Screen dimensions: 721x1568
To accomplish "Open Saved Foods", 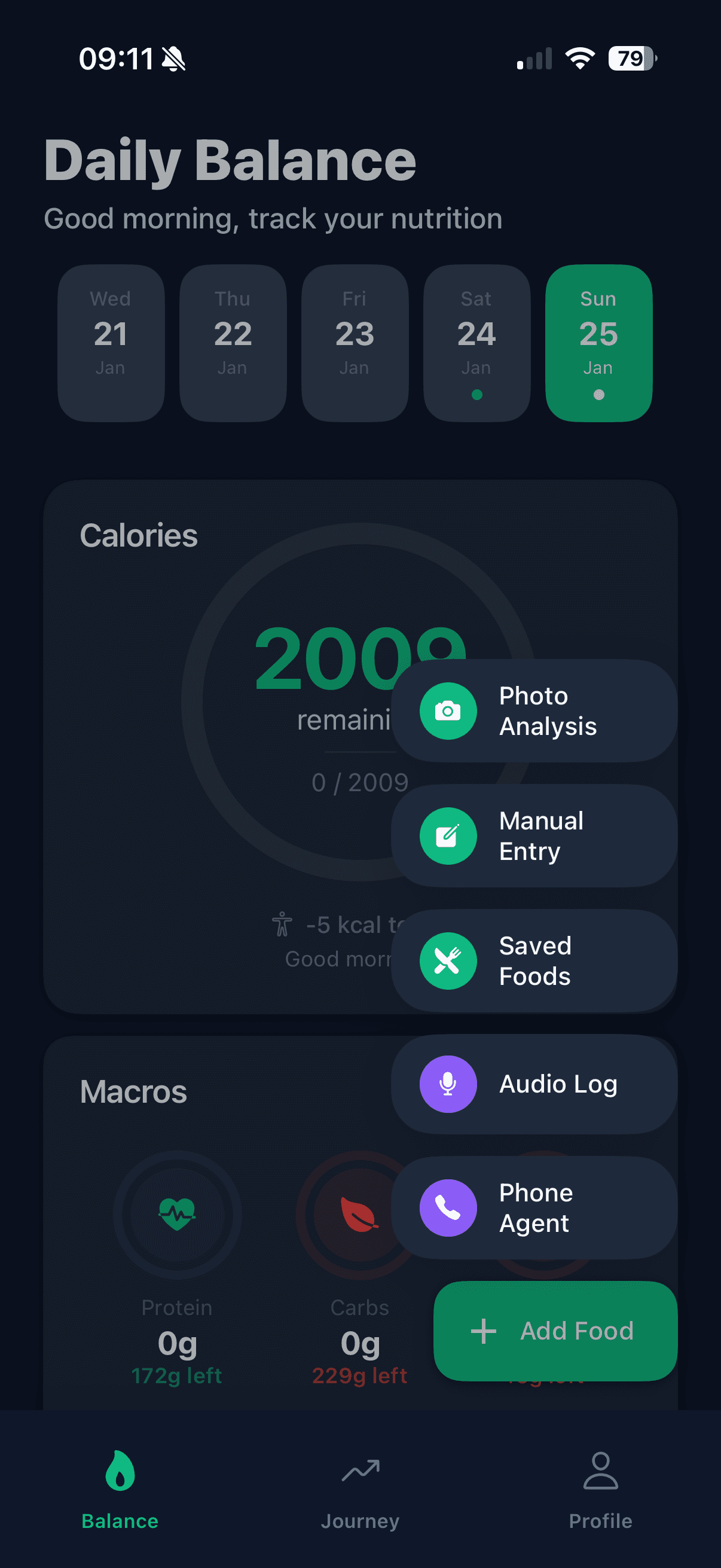I will [534, 960].
